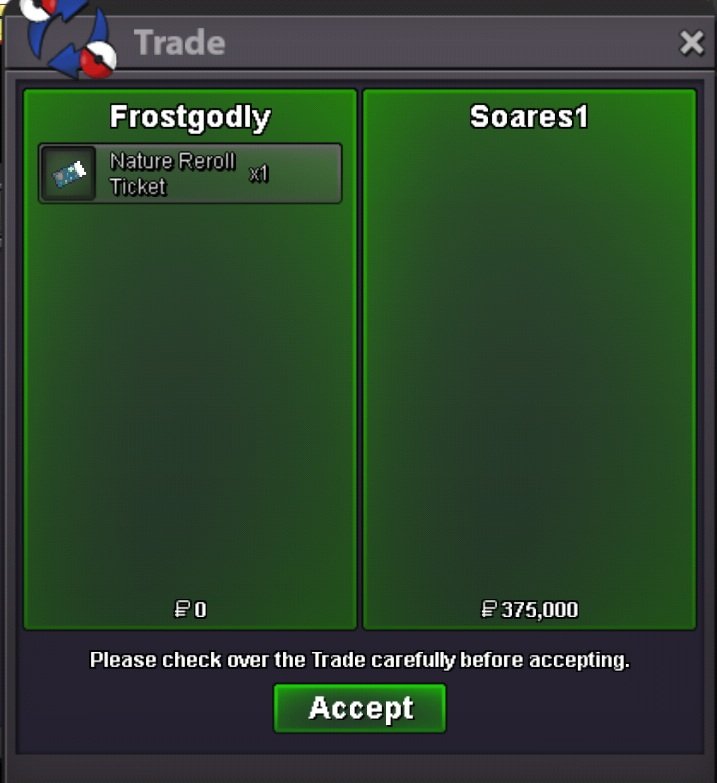Accept the trade offer
The image size is (717, 783).
click(360, 708)
